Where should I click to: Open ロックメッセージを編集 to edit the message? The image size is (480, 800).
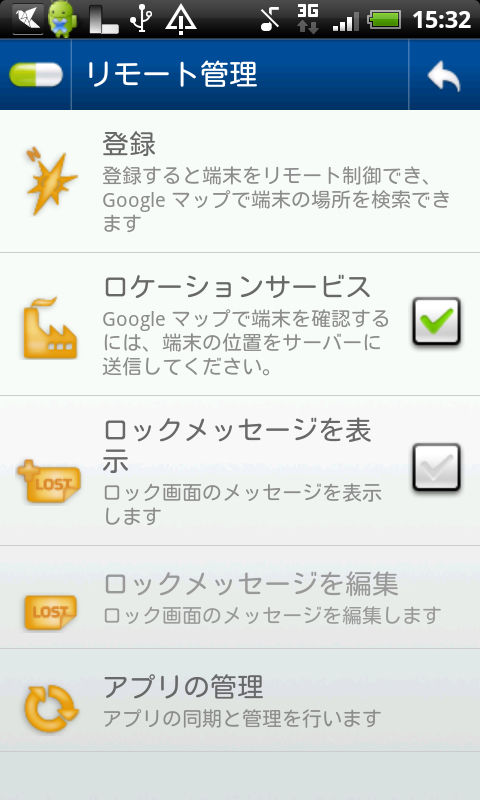pyautogui.click(x=240, y=597)
